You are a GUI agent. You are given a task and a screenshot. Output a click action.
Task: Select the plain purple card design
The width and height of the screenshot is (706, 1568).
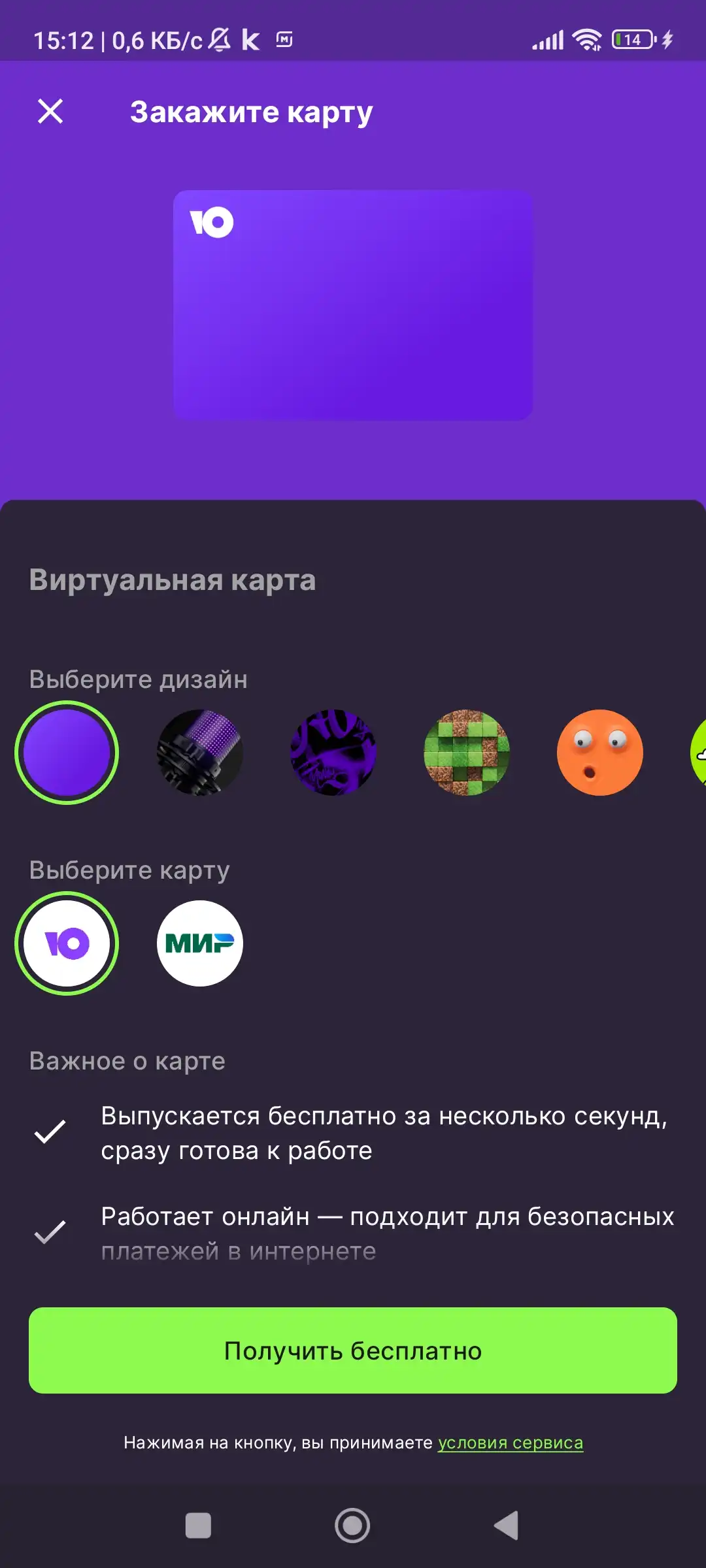click(x=67, y=753)
